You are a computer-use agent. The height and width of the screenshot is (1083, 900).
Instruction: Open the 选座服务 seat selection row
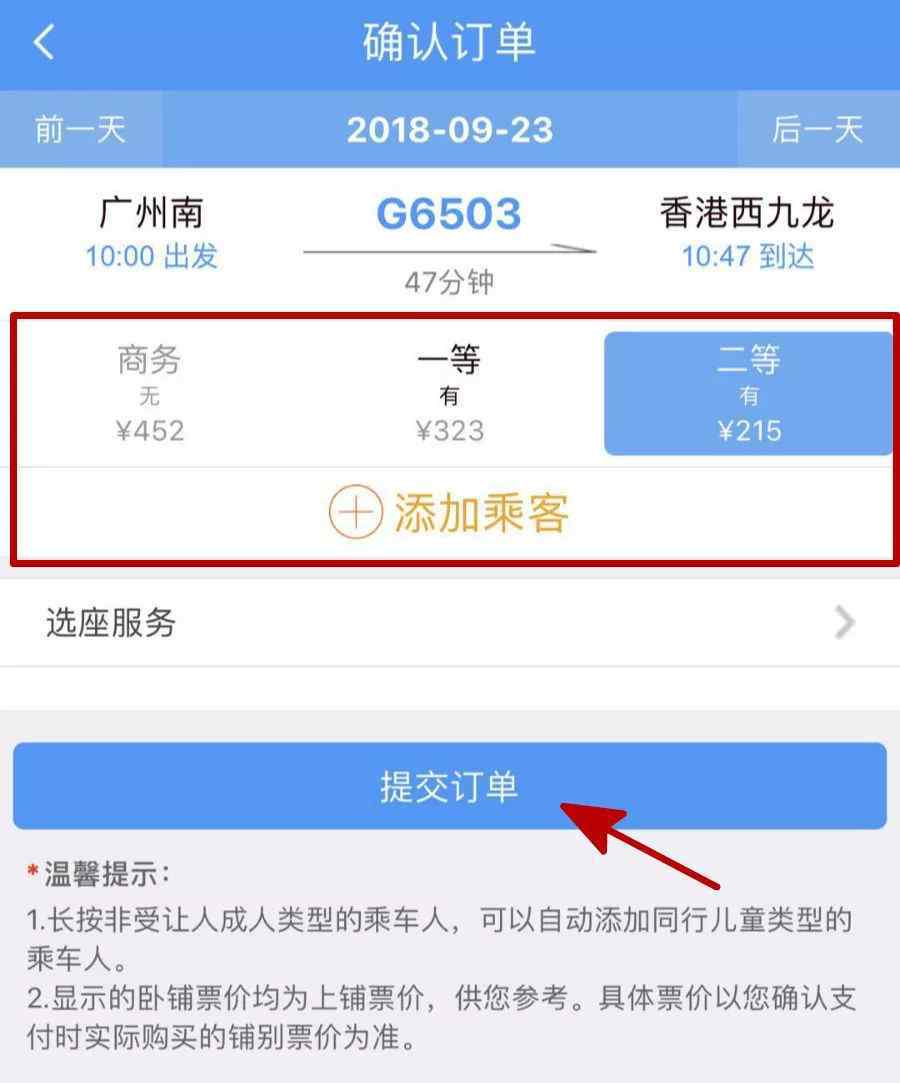pos(449,623)
